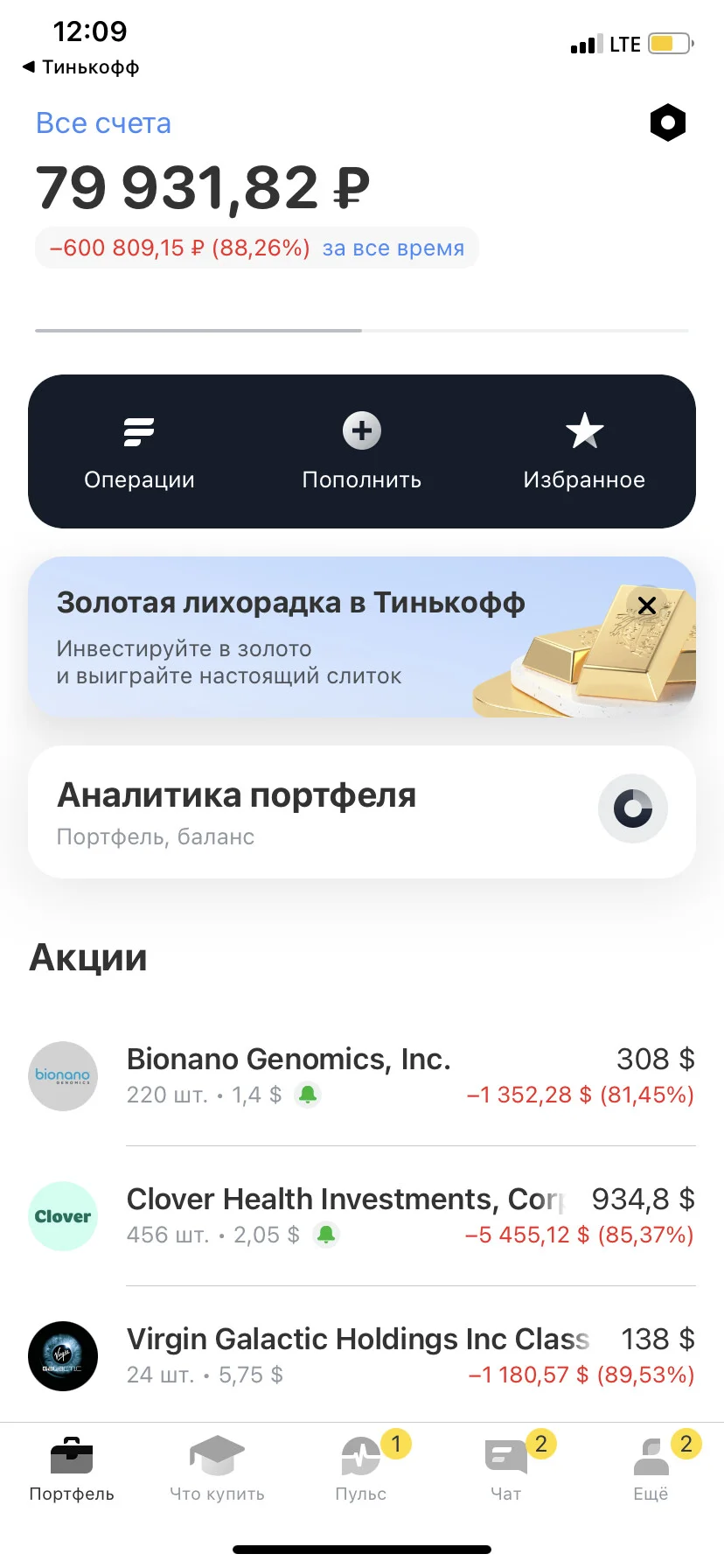Open Операции history
The width and height of the screenshot is (724, 1568).
tap(139, 452)
